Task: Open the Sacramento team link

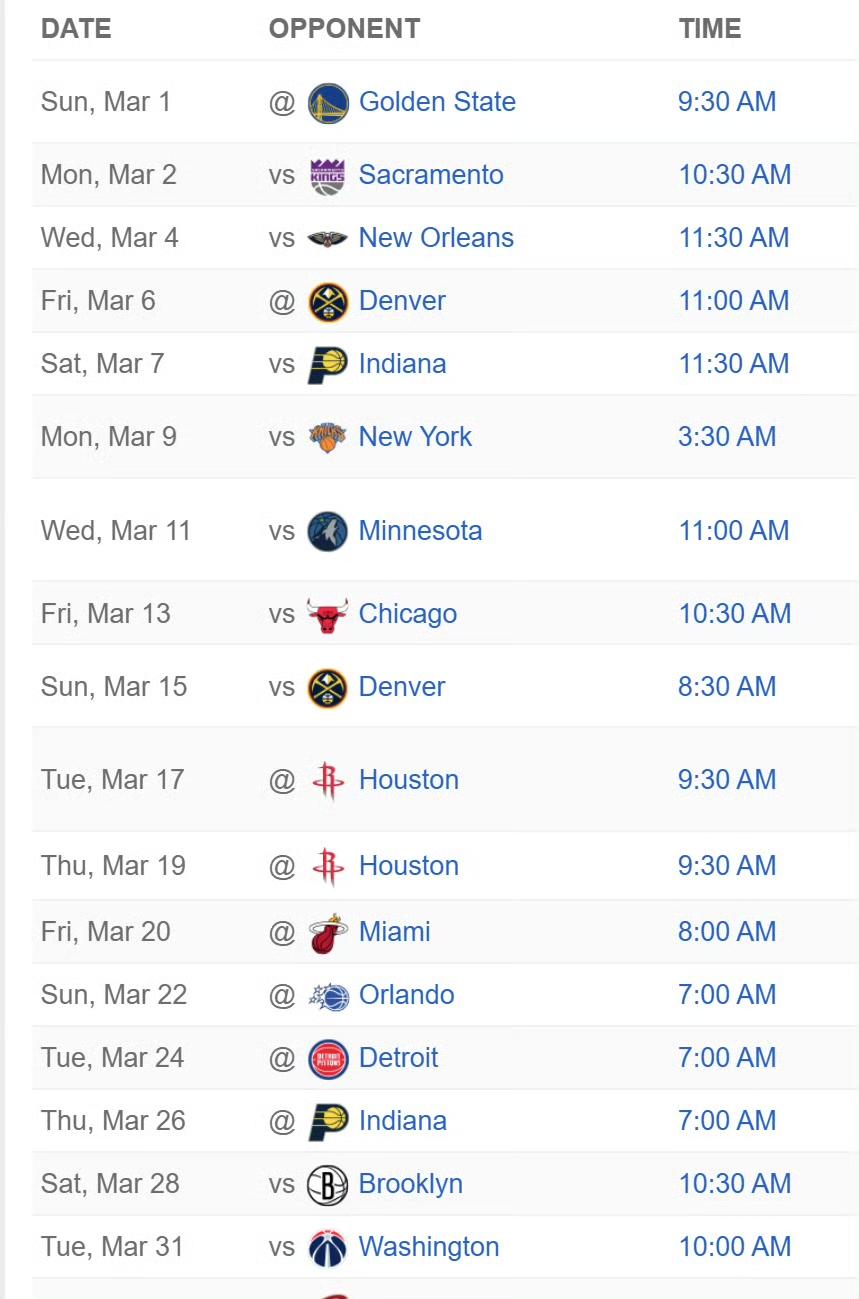Action: (x=431, y=175)
